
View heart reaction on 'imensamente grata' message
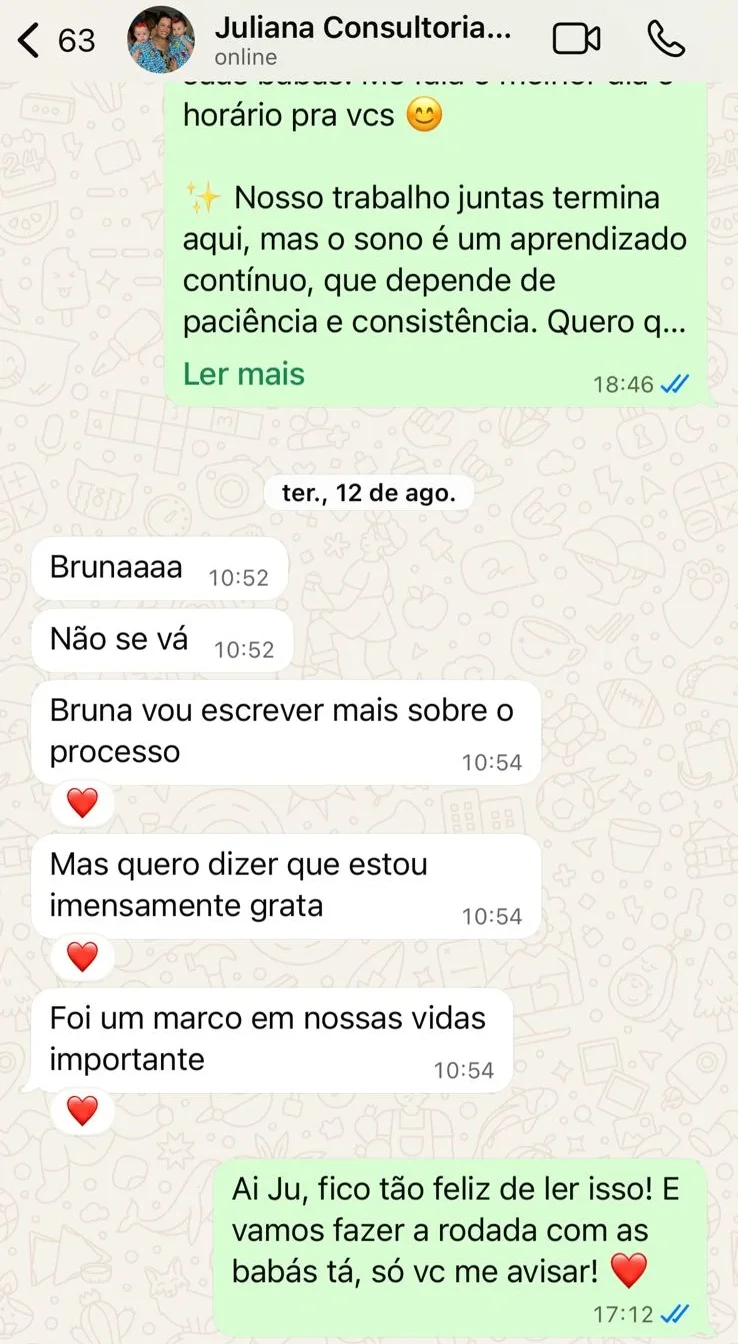tap(82, 957)
